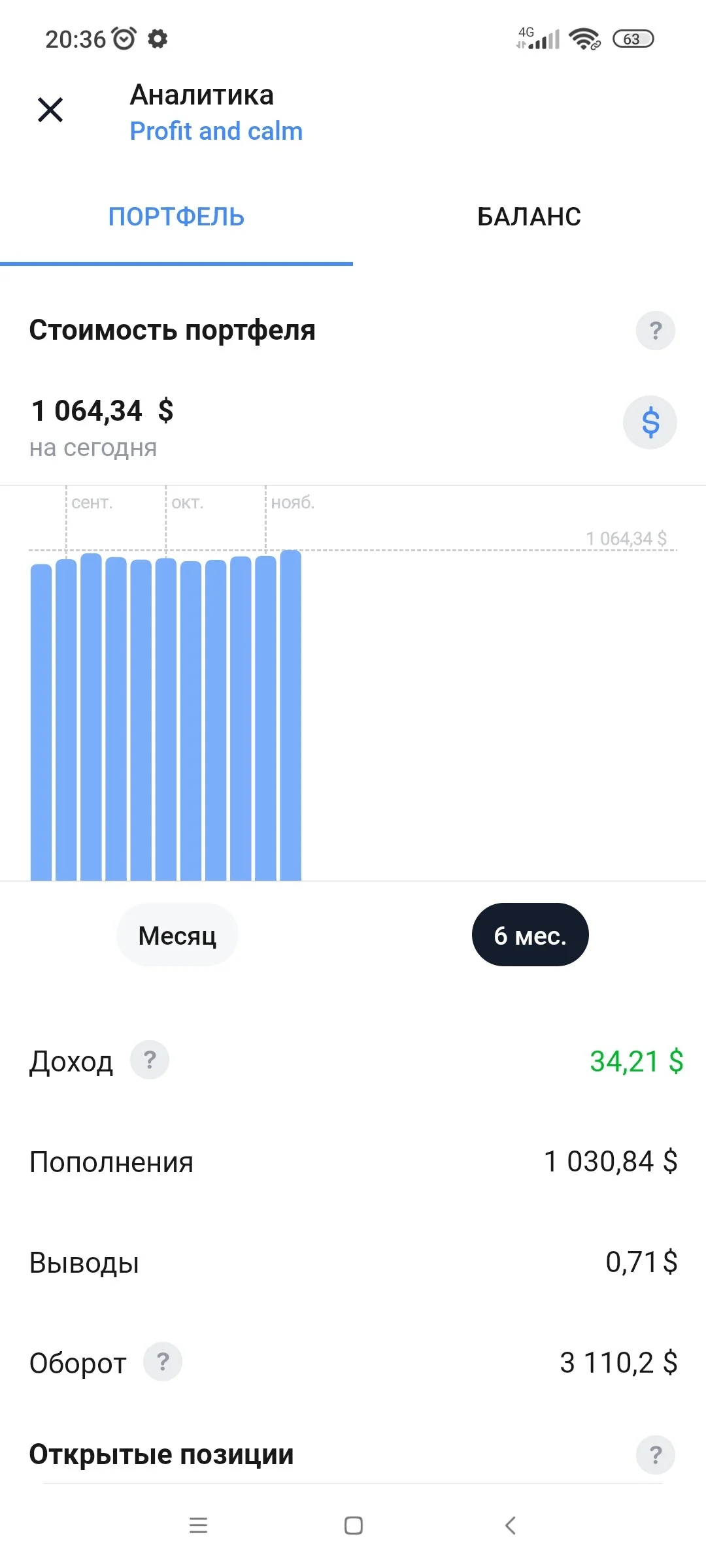
Task: Select the Месяц period chip
Action: (177, 935)
